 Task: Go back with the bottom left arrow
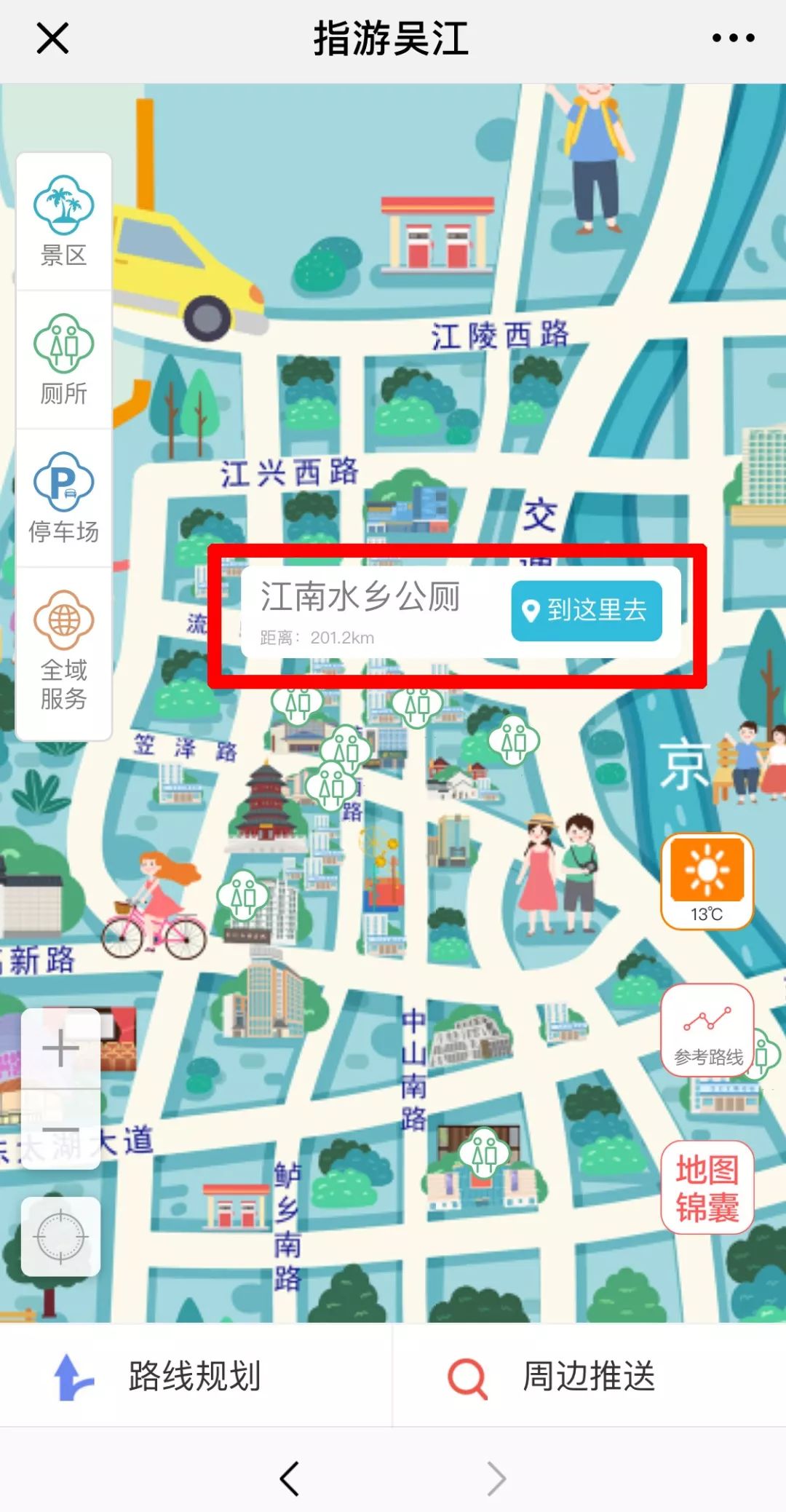click(290, 1479)
